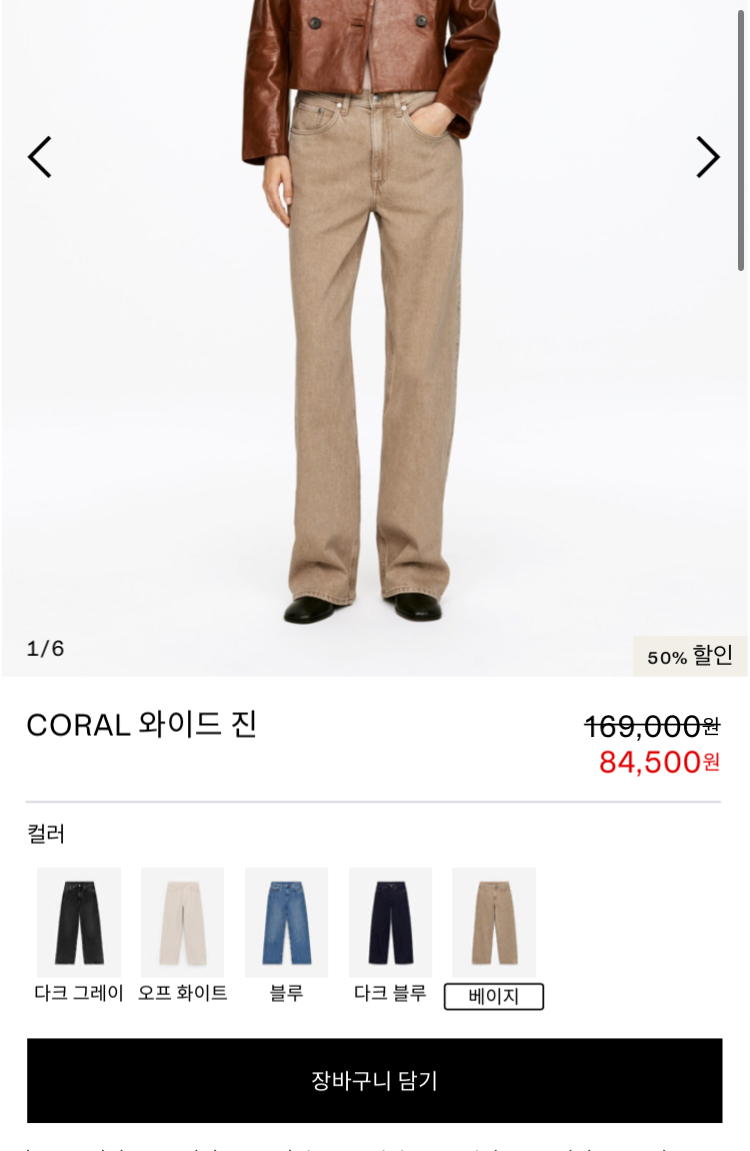Switch to the 다크 블루 color

tap(390, 922)
